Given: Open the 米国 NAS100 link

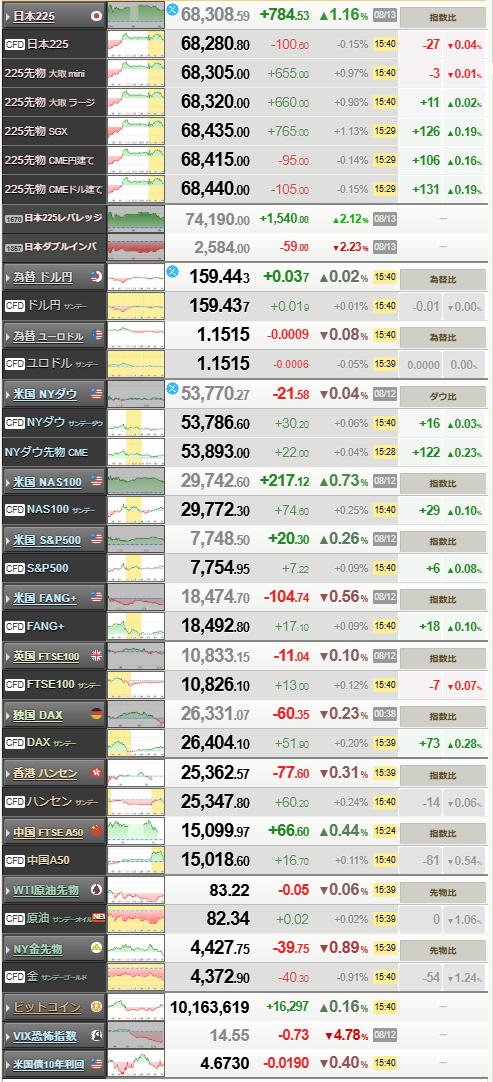Looking at the screenshot, I should (46, 481).
